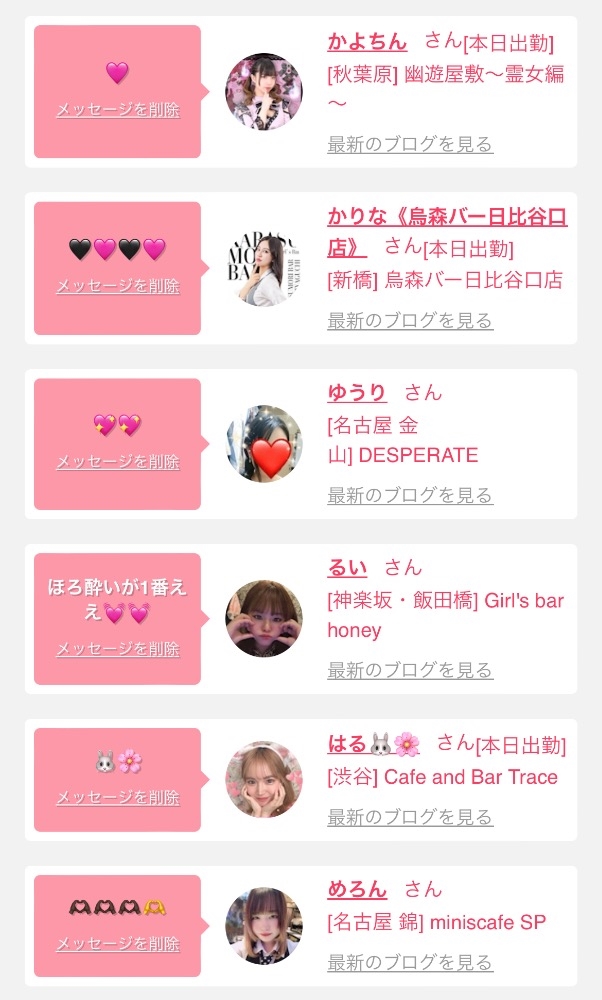602x1000 pixels.
Task: Delete the rabbit and flower message
Action: click(x=118, y=797)
